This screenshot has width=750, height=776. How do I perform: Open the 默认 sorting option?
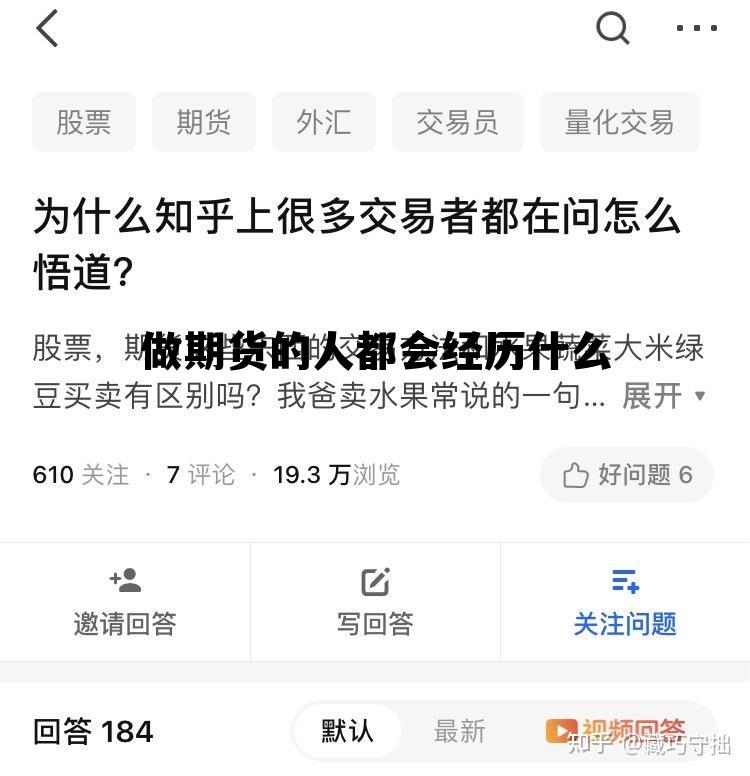[x=346, y=731]
